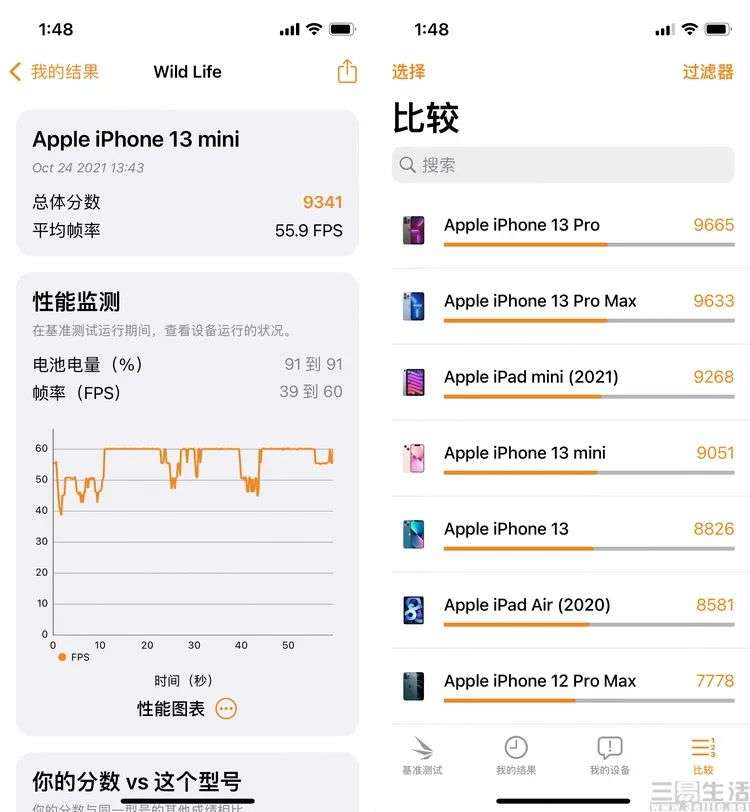This screenshot has height=812, width=750.
Task: Open the 过滤器 filter options
Action: [708, 72]
